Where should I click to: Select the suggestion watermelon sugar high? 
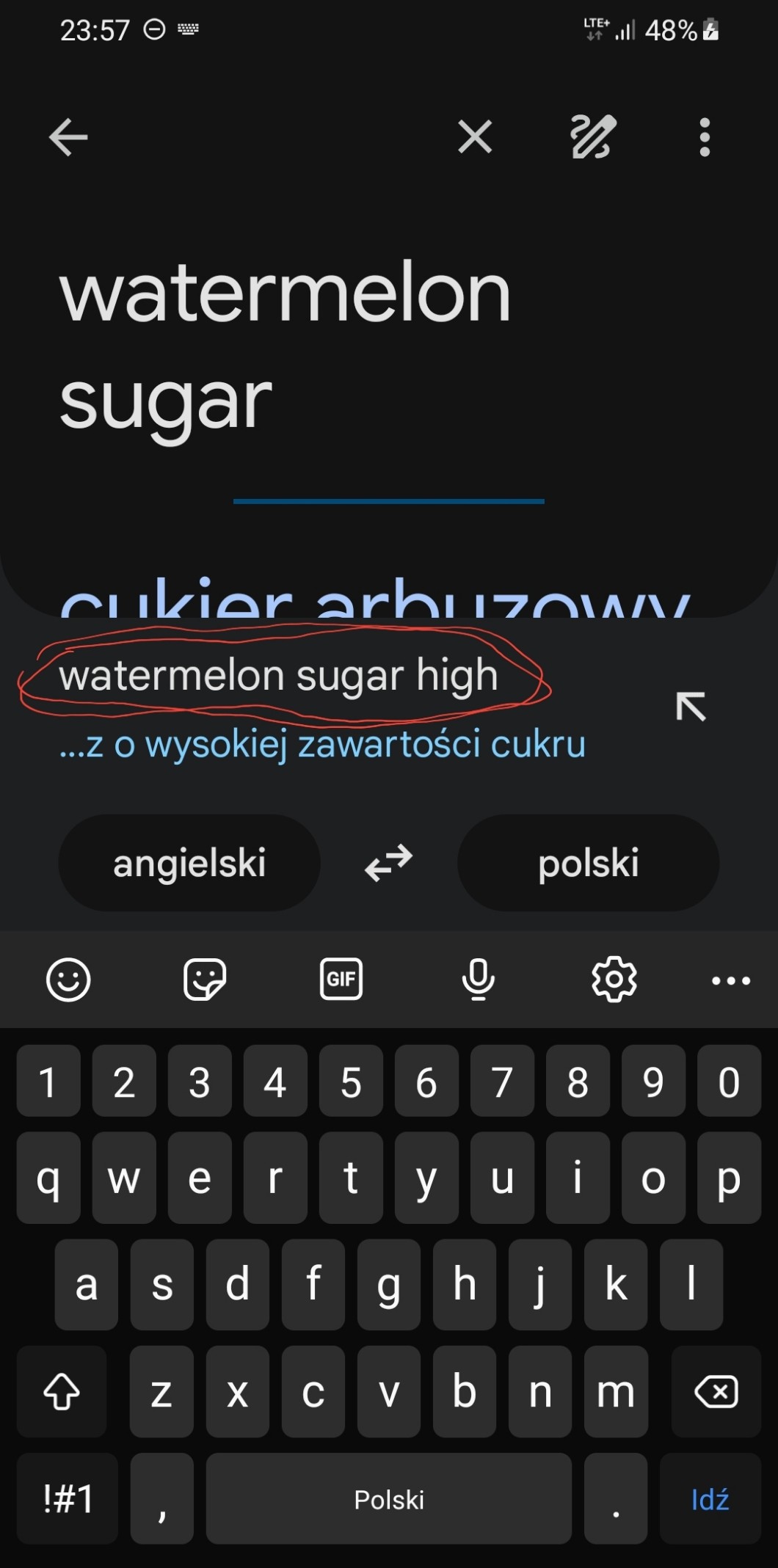click(279, 675)
